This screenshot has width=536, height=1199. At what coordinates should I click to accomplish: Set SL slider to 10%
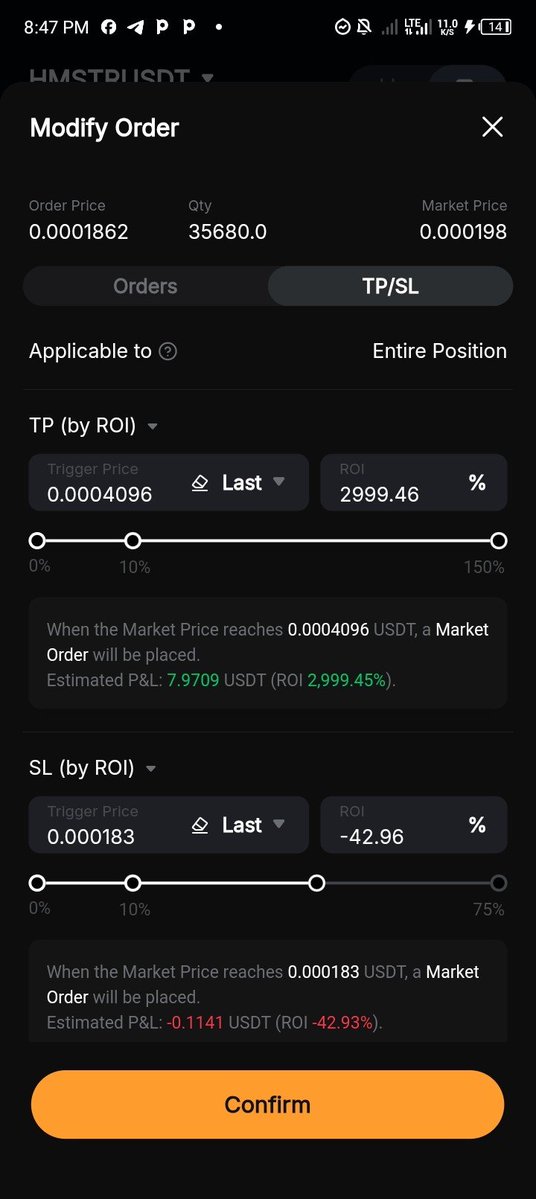132,884
